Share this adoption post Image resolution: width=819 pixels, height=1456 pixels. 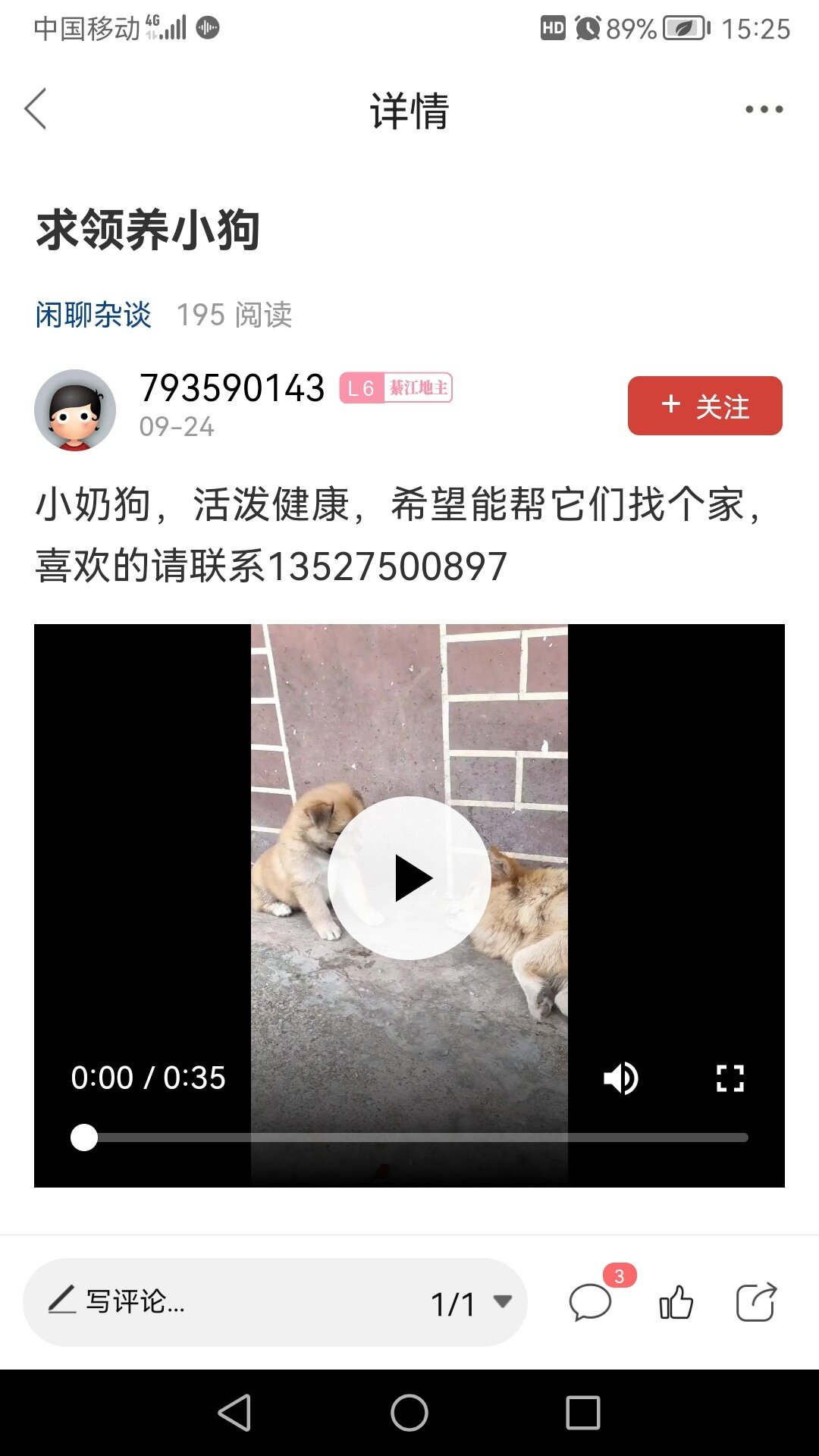tap(756, 1303)
